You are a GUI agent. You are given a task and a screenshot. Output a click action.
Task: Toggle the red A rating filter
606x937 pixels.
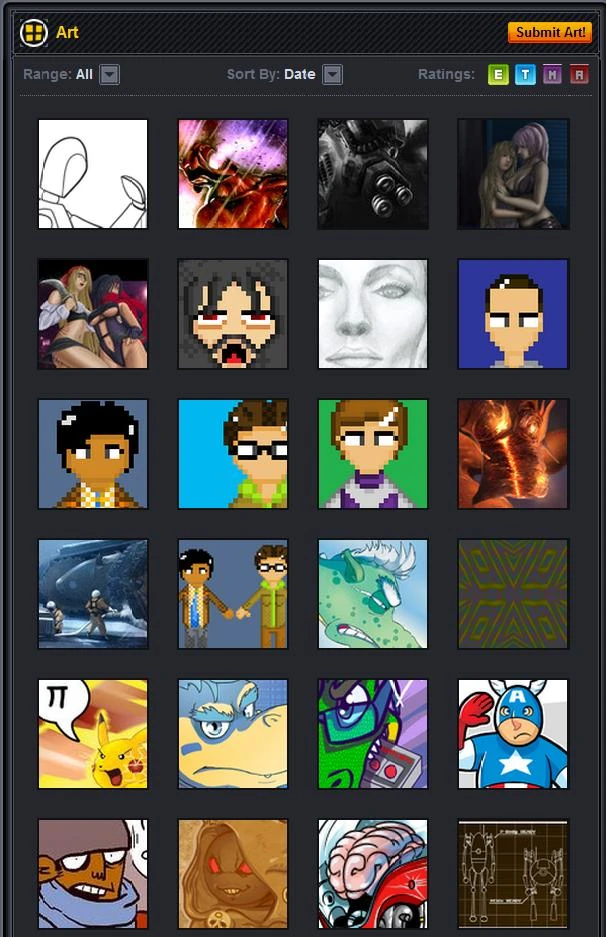tap(579, 74)
